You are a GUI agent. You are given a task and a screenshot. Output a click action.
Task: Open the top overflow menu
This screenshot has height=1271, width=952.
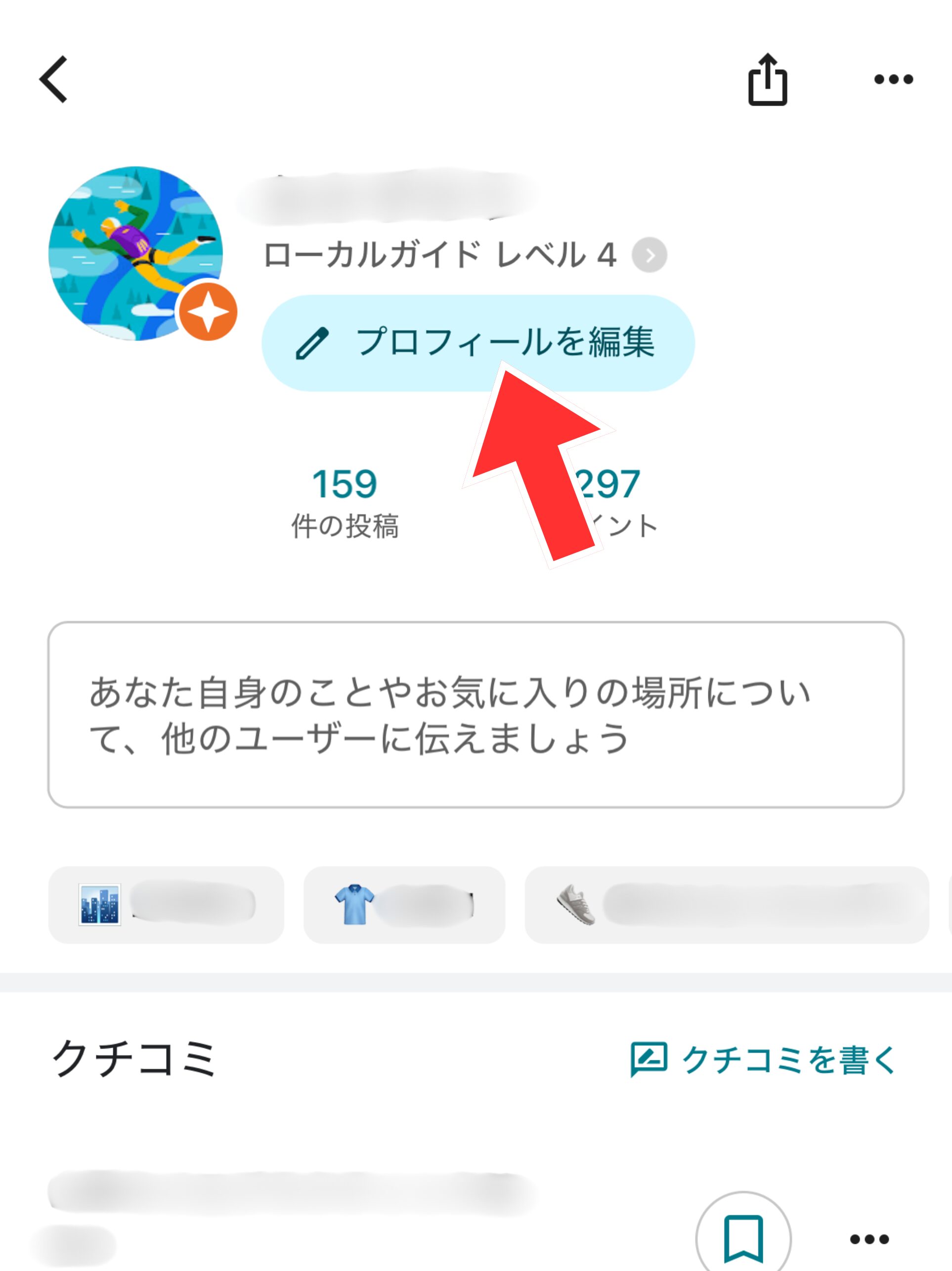(893, 79)
